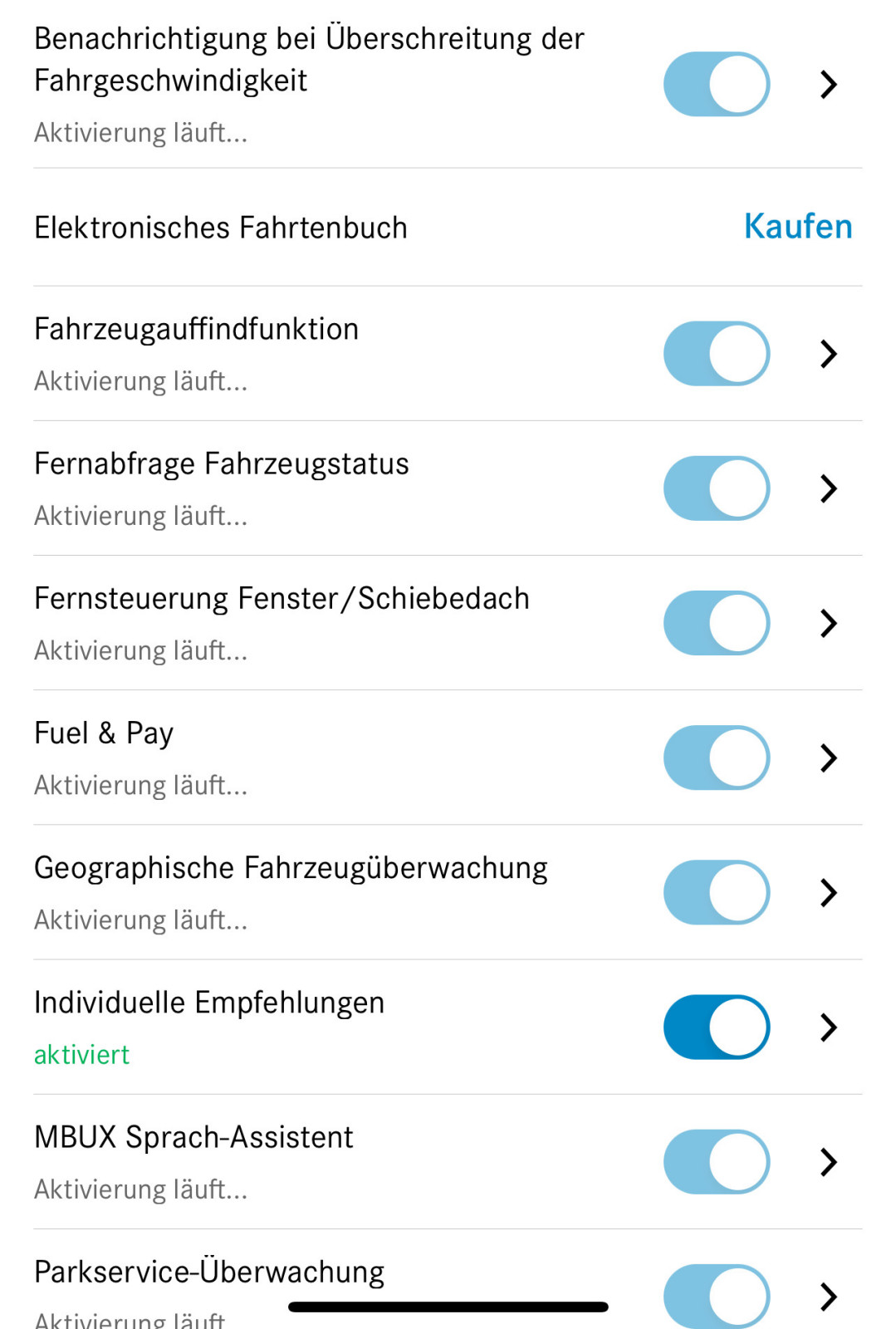Turn off Fernsteuerung Fenster/Schiebedach

(716, 623)
